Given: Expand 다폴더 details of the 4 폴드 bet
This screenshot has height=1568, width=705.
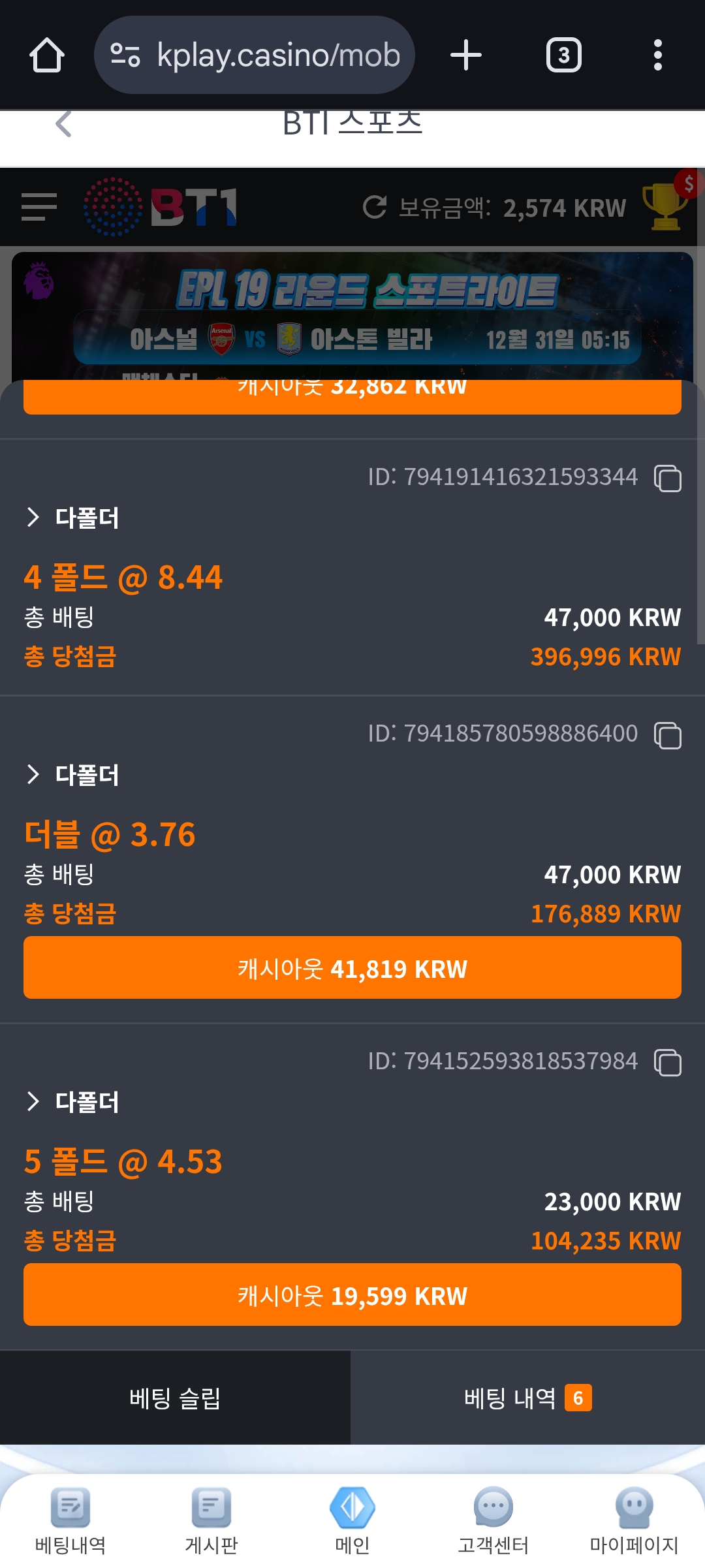Looking at the screenshot, I should point(73,518).
